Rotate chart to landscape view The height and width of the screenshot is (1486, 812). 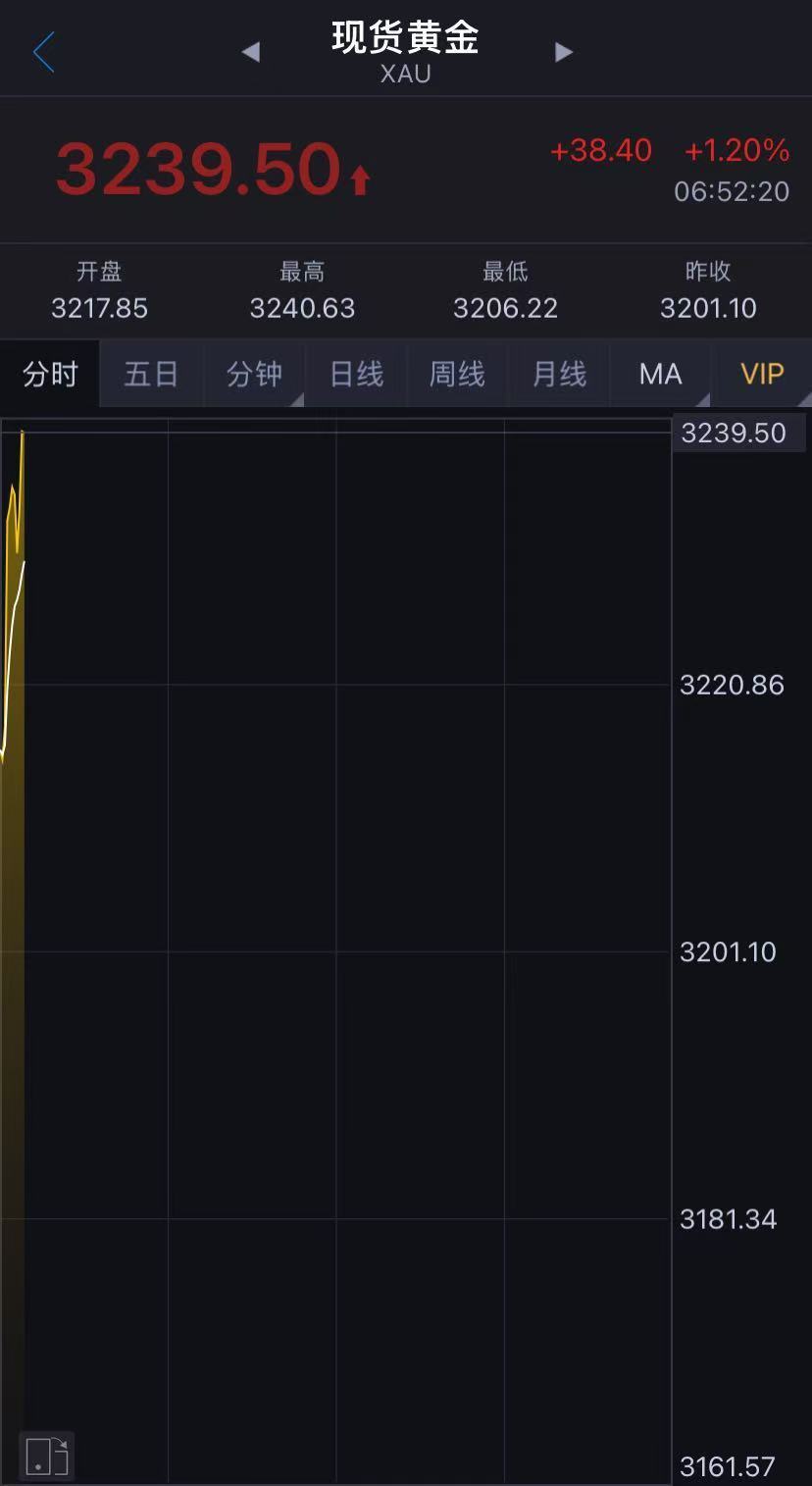pyautogui.click(x=46, y=1456)
